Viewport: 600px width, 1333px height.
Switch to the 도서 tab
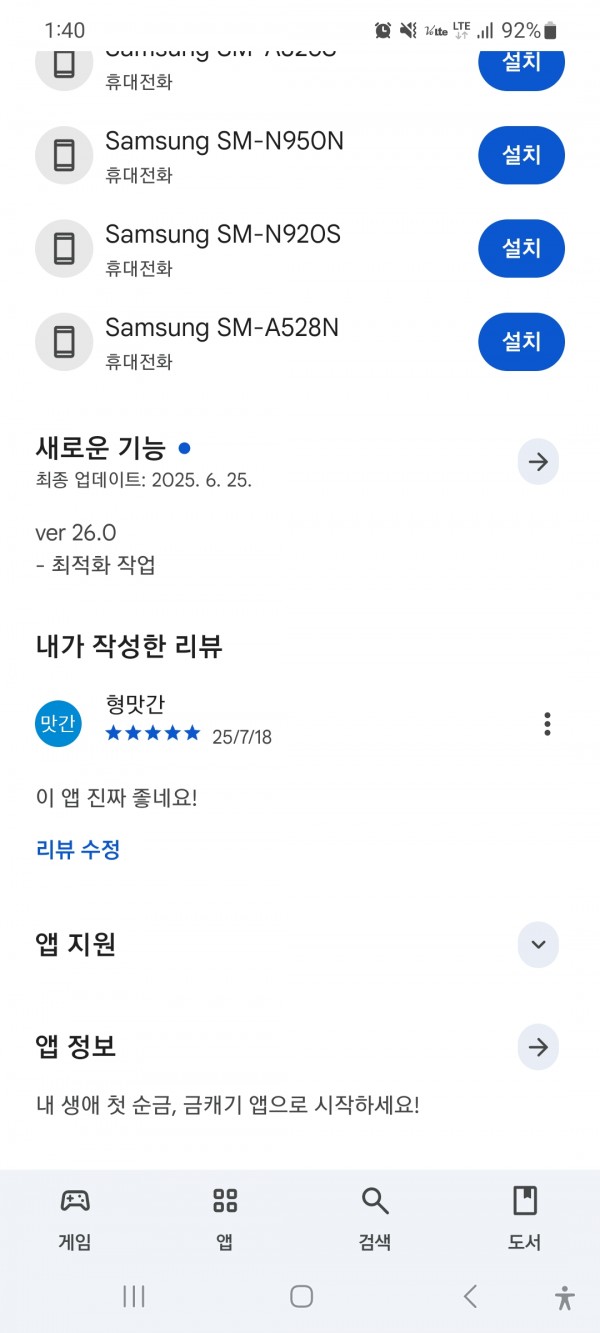(x=525, y=1218)
